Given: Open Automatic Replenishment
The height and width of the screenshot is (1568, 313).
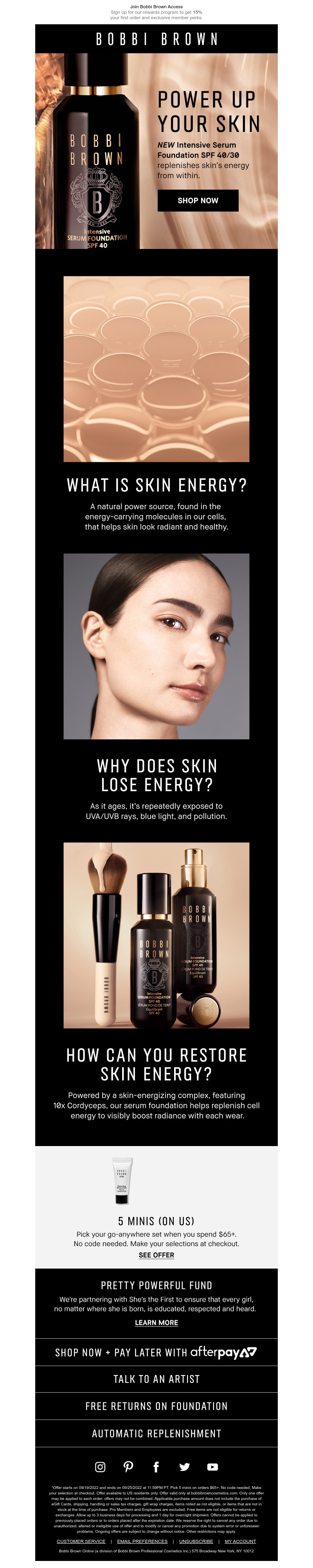Looking at the screenshot, I should 156,1433.
